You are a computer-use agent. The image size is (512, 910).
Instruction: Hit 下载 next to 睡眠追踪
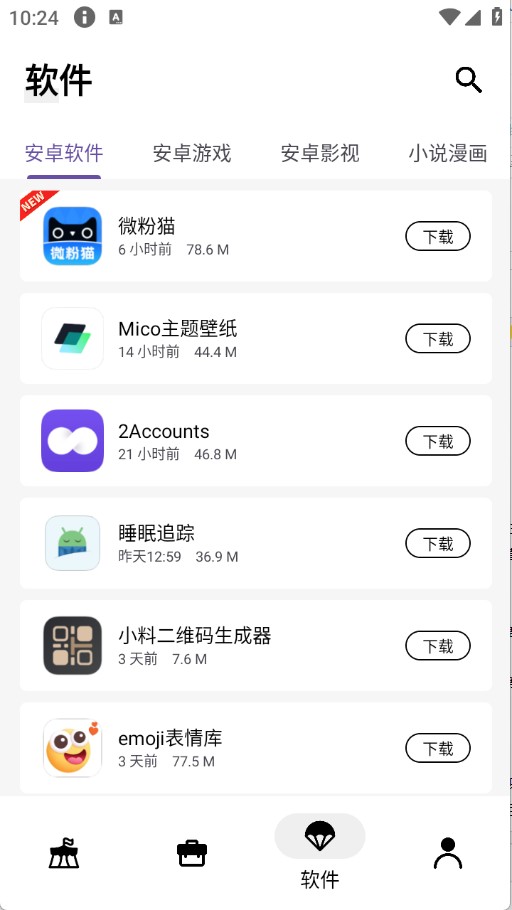[x=438, y=543]
